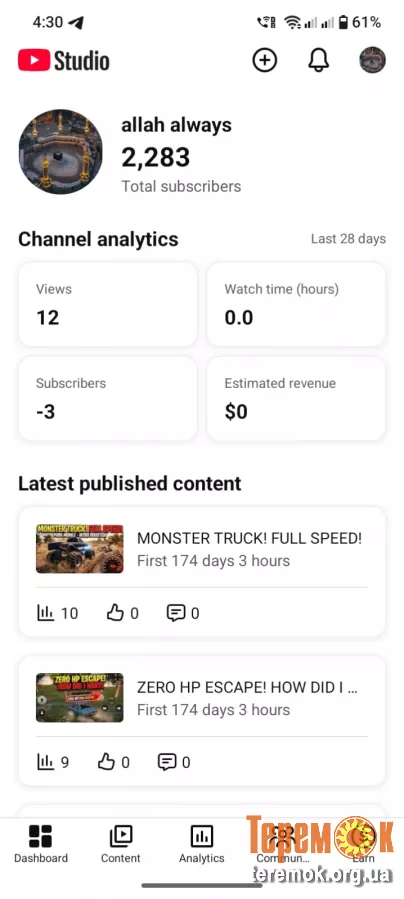The width and height of the screenshot is (404, 899).
Task: Open the MONSTER TRUCK! FULL SPEED! video card
Action: 202,572
